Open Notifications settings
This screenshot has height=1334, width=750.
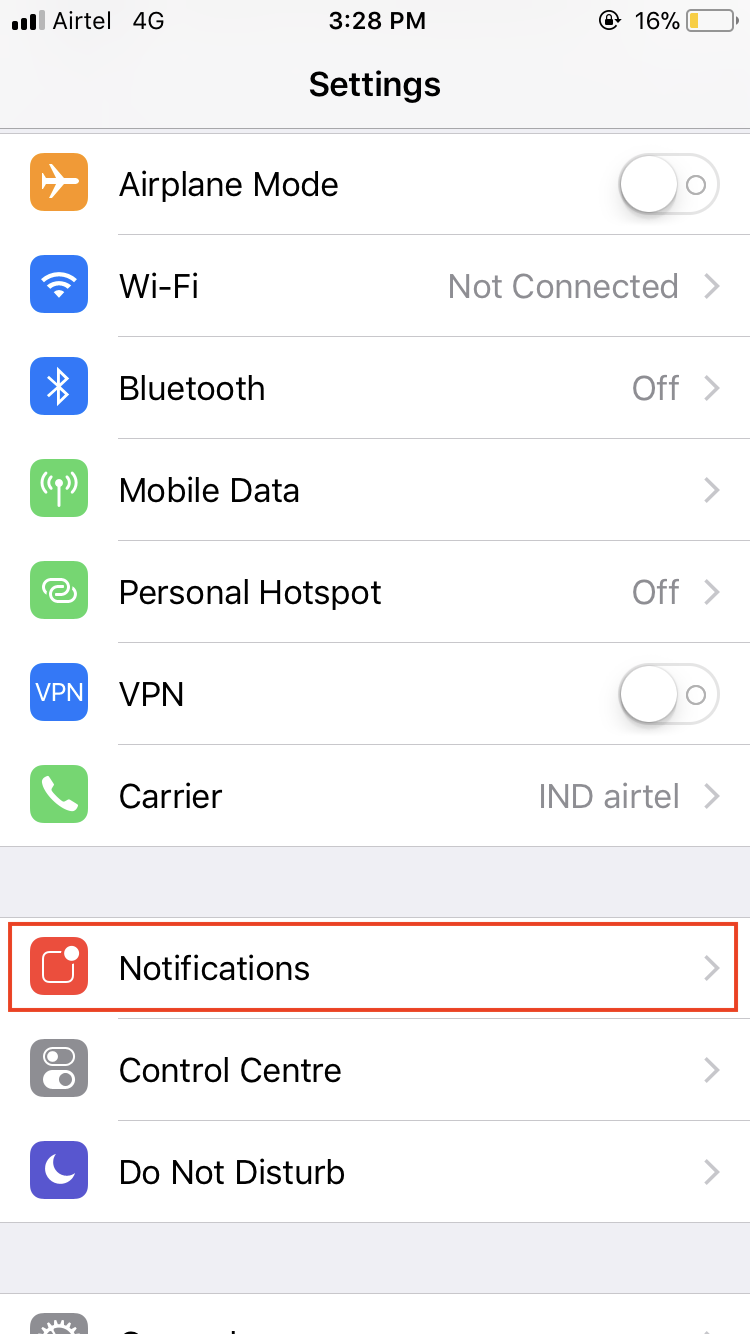[375, 968]
